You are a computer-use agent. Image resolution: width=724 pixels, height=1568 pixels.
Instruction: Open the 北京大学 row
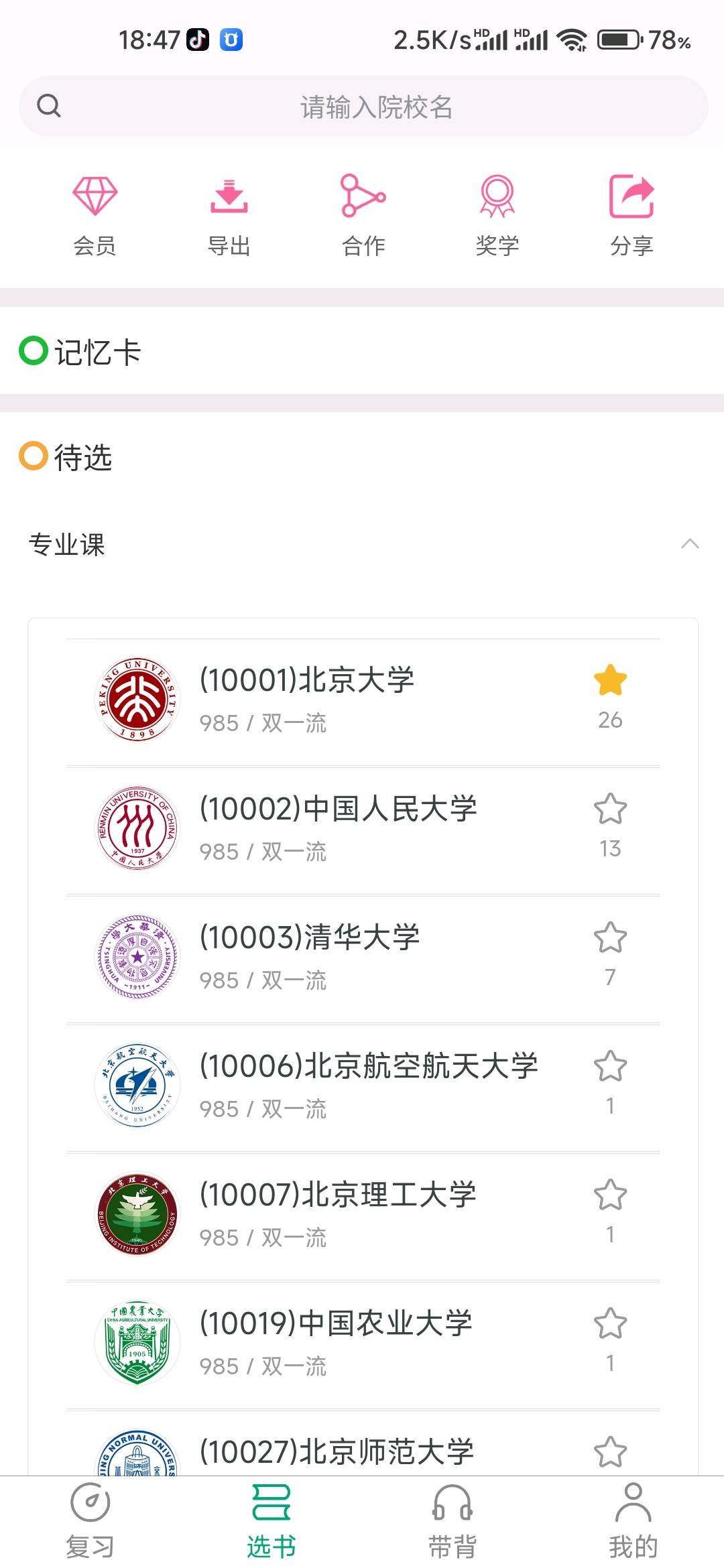335,699
